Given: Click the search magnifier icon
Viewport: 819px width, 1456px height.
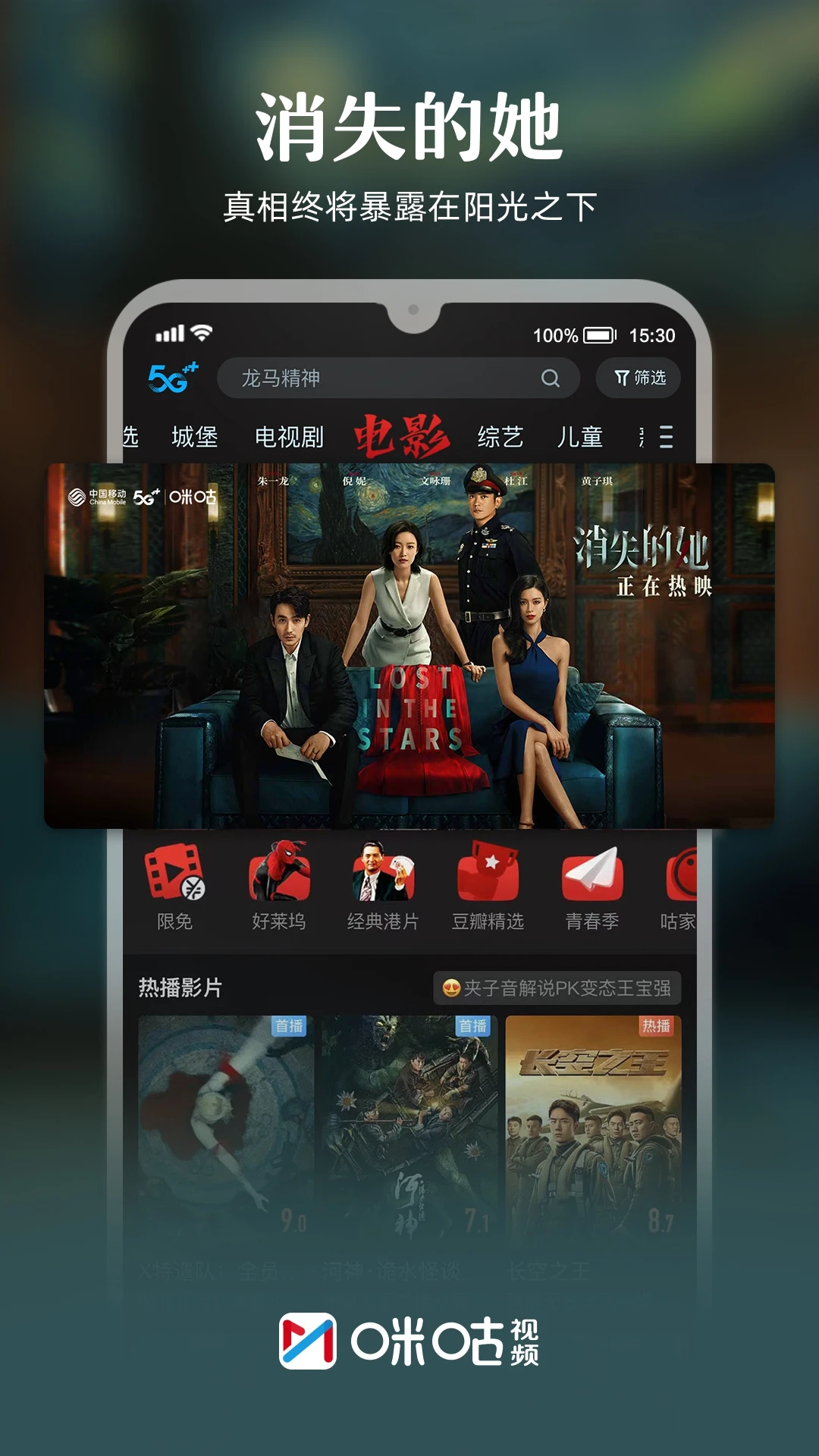Looking at the screenshot, I should pyautogui.click(x=553, y=378).
